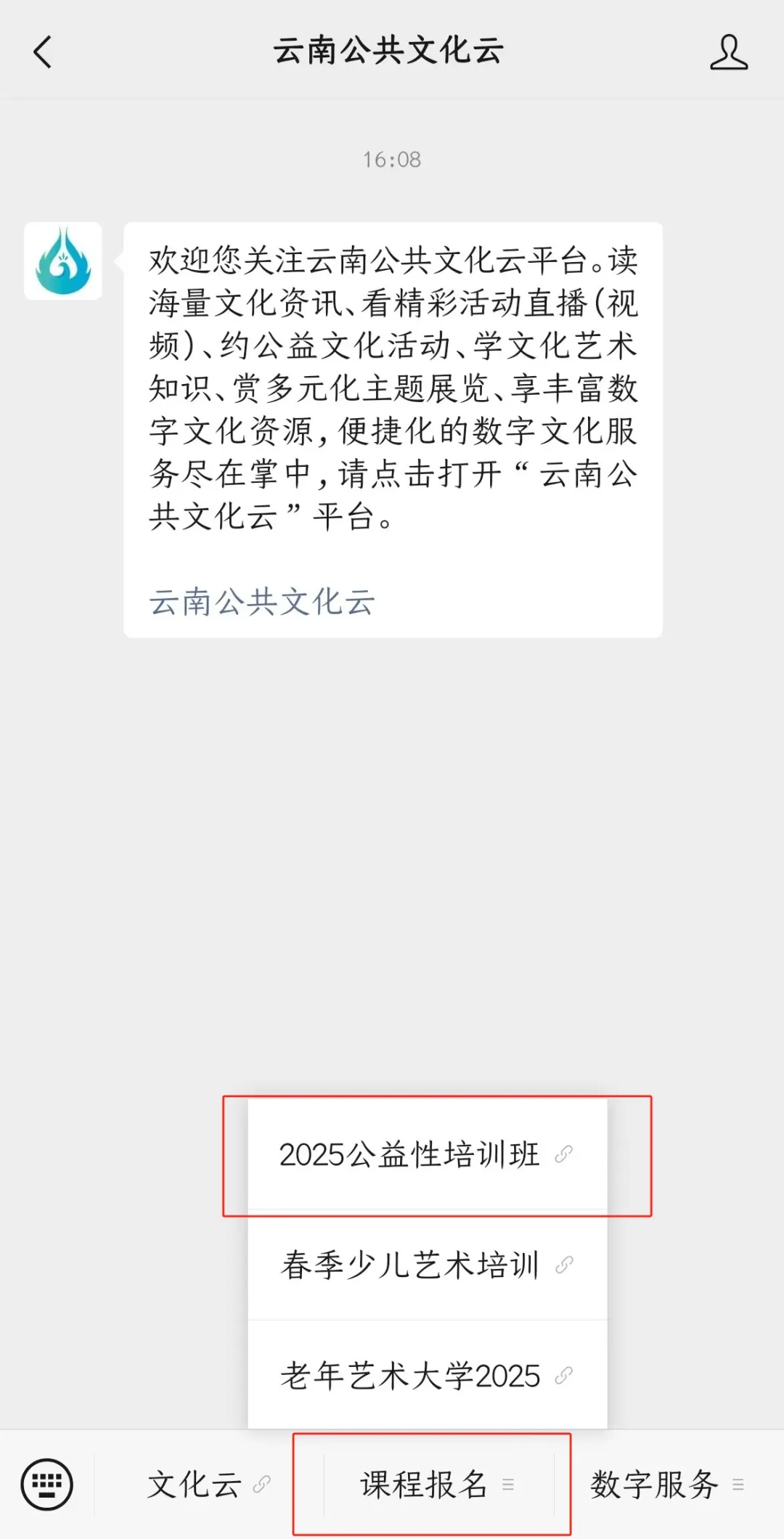Switch to keyboard input mode

[x=47, y=1485]
